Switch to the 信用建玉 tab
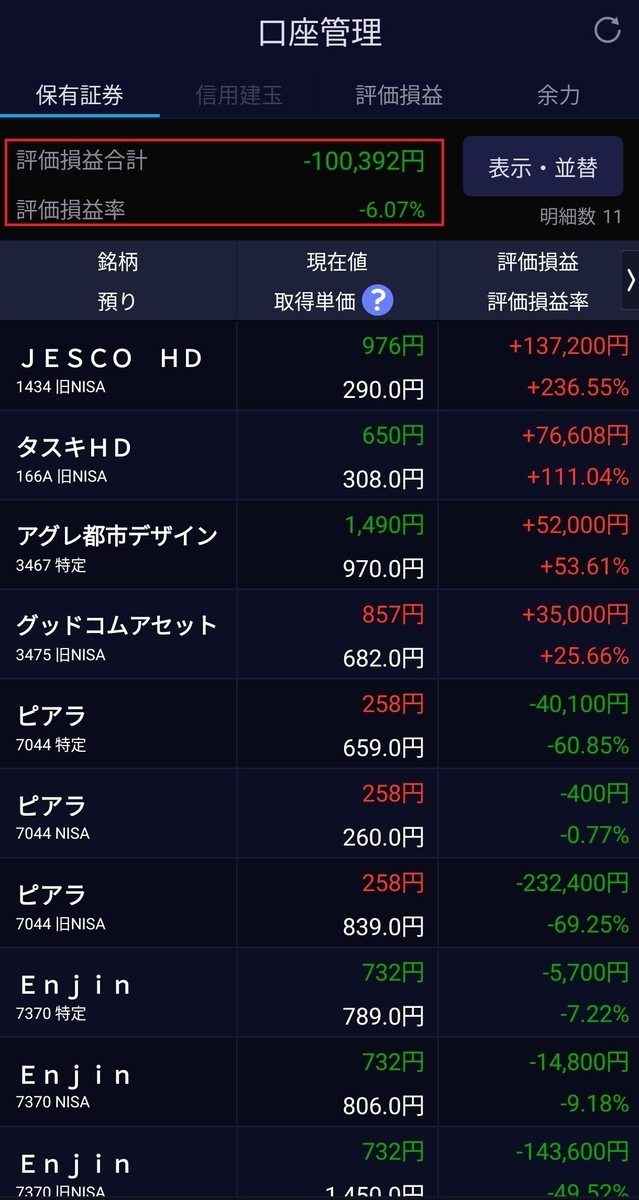The width and height of the screenshot is (639, 1200). tap(239, 96)
